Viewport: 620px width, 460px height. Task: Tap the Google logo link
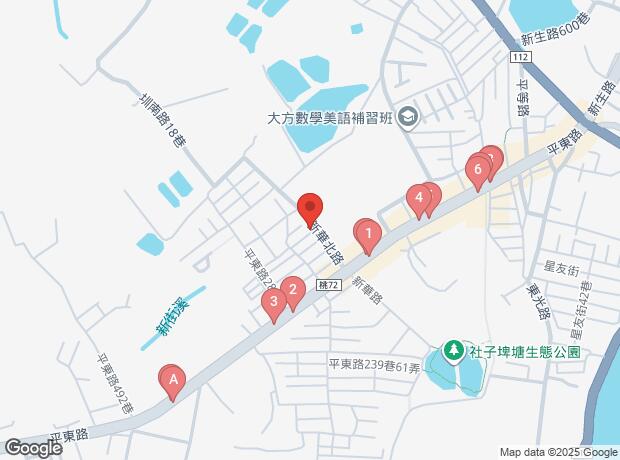pyautogui.click(x=33, y=448)
